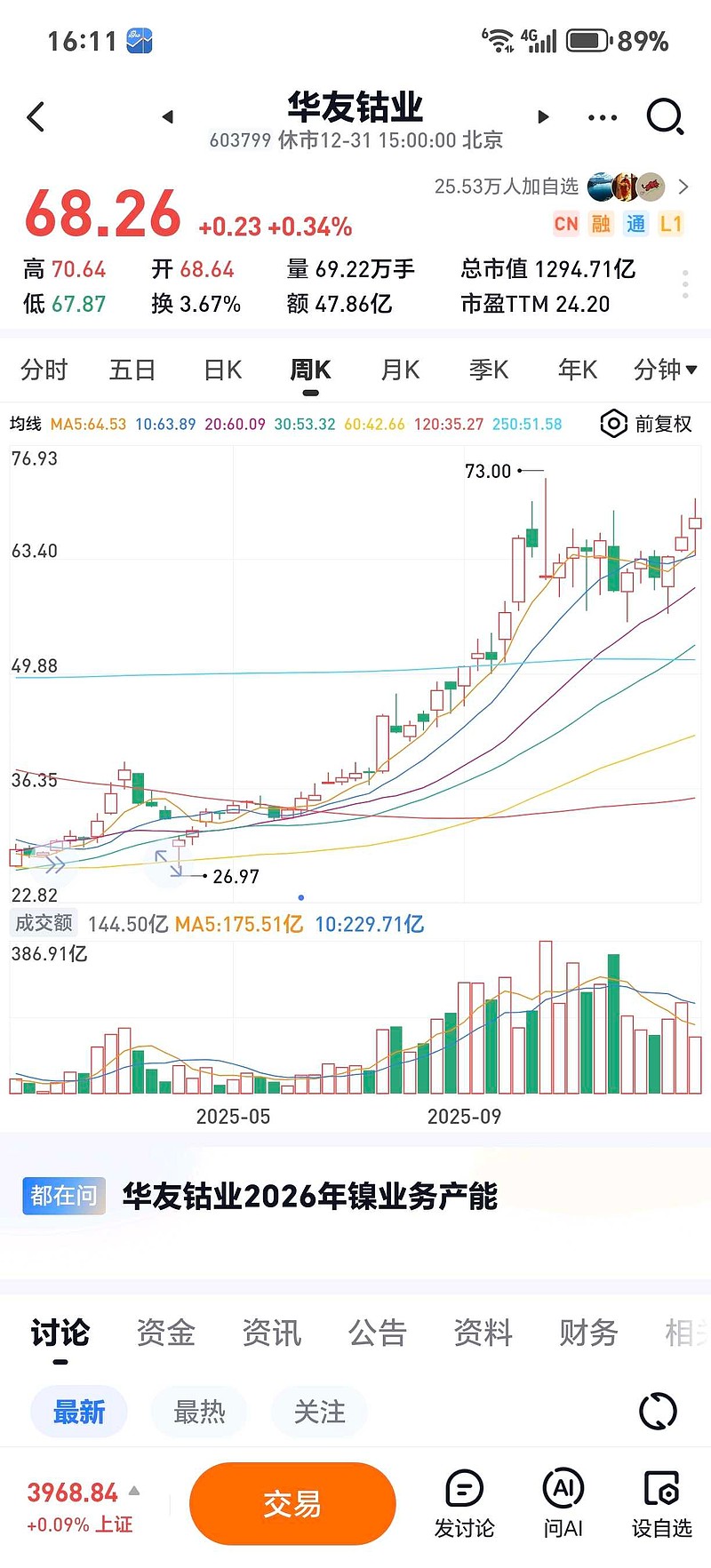
Task: Expand the 分钟 interval dropdown
Action: (665, 370)
